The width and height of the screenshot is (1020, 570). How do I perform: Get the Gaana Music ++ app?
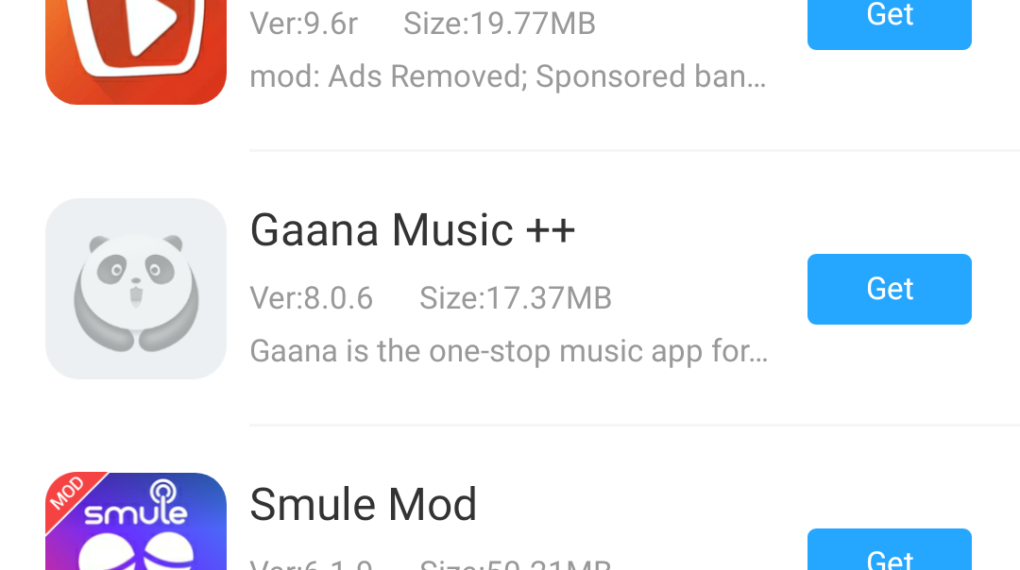coord(889,289)
